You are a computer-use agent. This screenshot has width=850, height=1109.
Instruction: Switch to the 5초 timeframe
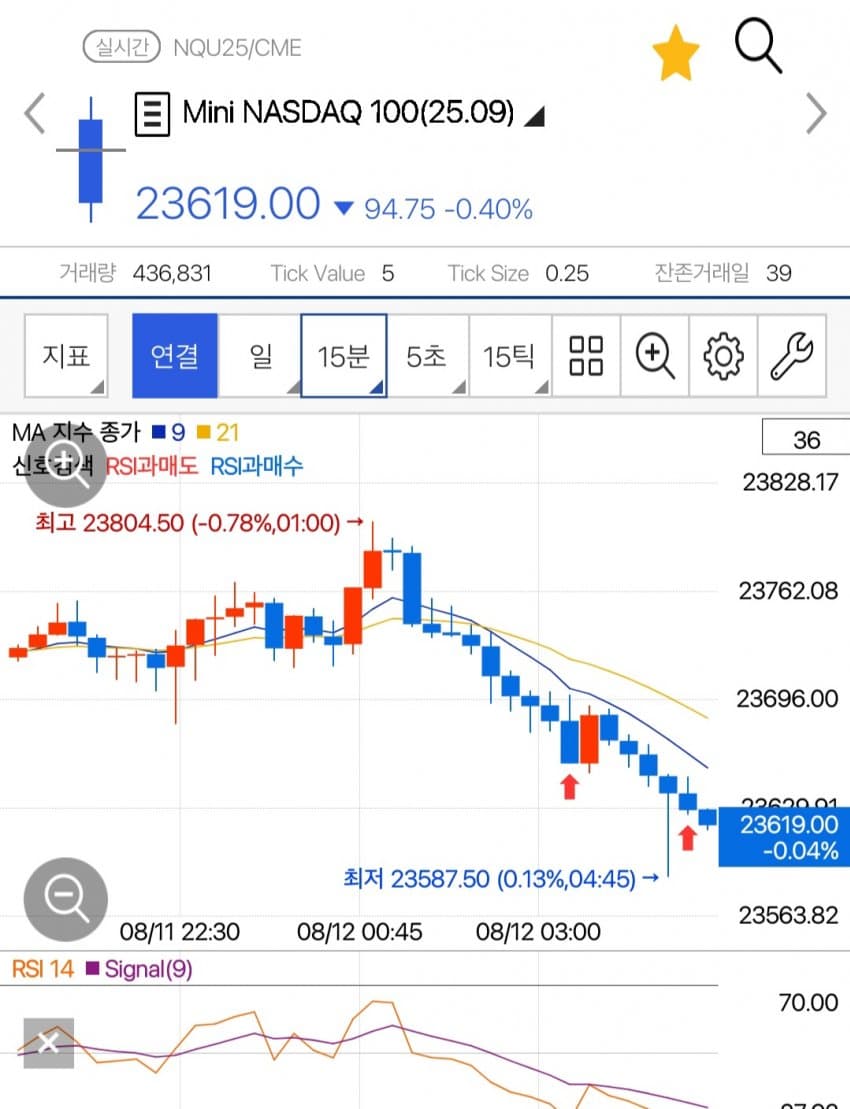point(427,356)
